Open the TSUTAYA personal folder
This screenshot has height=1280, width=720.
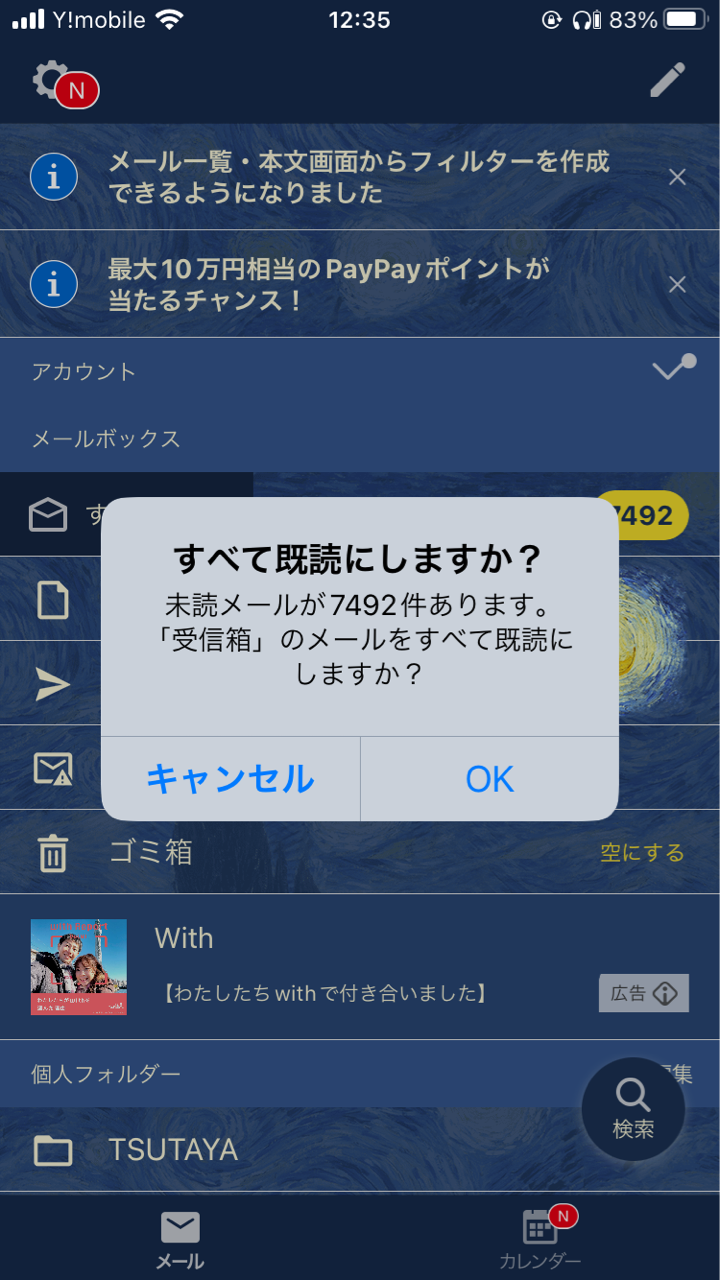(x=172, y=1150)
